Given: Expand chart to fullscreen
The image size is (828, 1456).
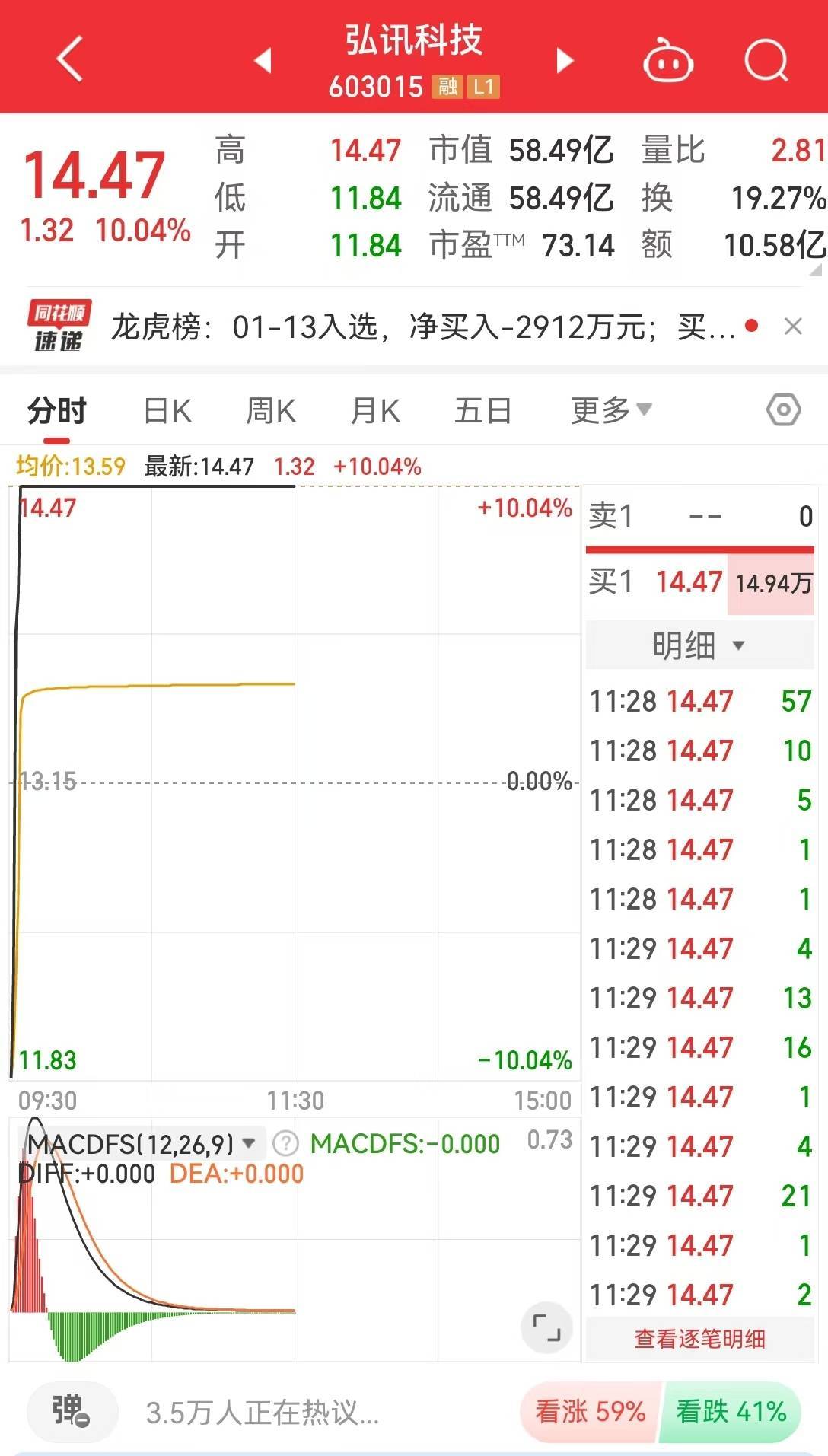Looking at the screenshot, I should tap(546, 1327).
